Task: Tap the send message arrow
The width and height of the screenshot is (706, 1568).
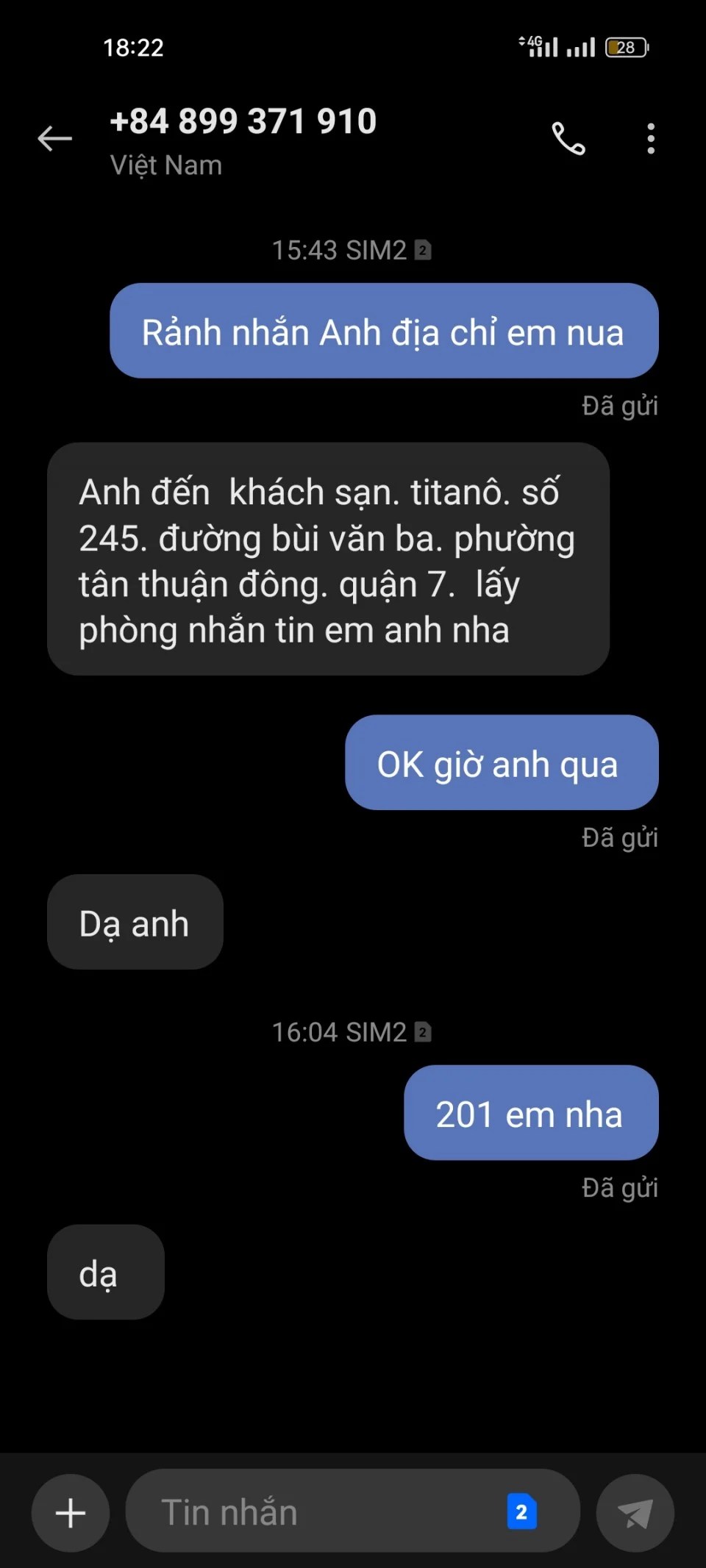Action: pos(635,1513)
